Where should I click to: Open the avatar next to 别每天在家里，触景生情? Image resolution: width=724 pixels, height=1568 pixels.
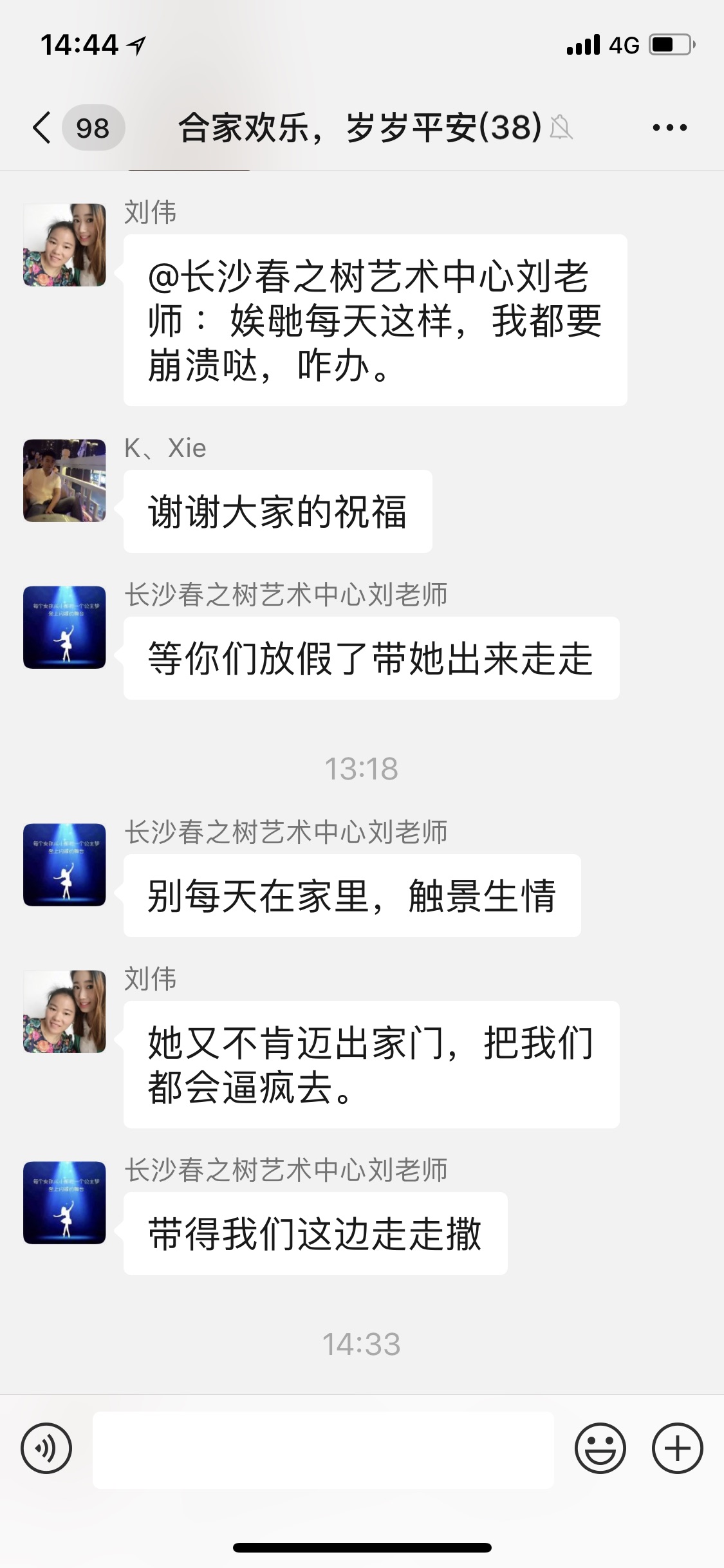click(x=64, y=864)
